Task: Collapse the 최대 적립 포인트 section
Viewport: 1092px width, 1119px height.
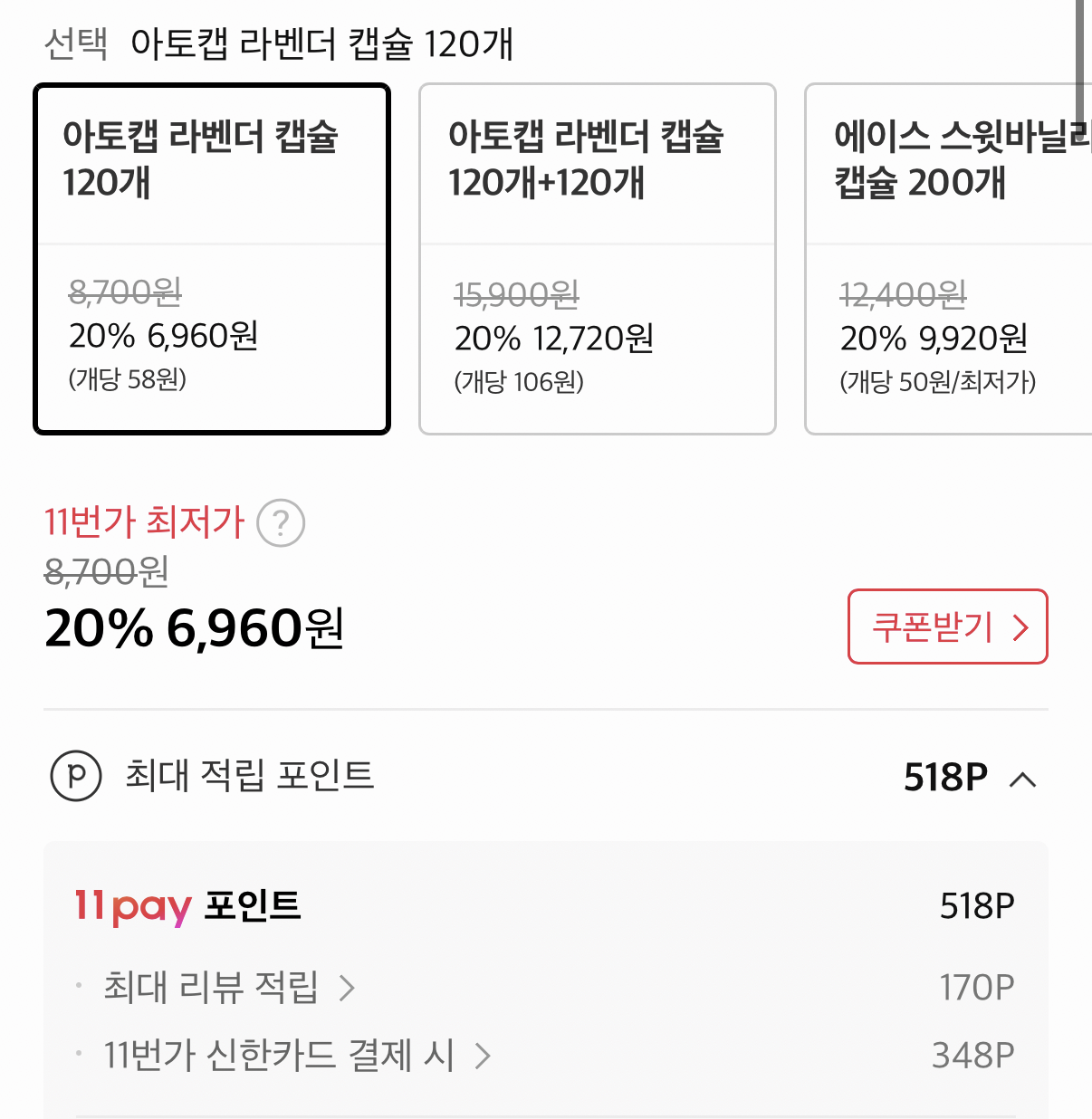Action: (x=1021, y=779)
